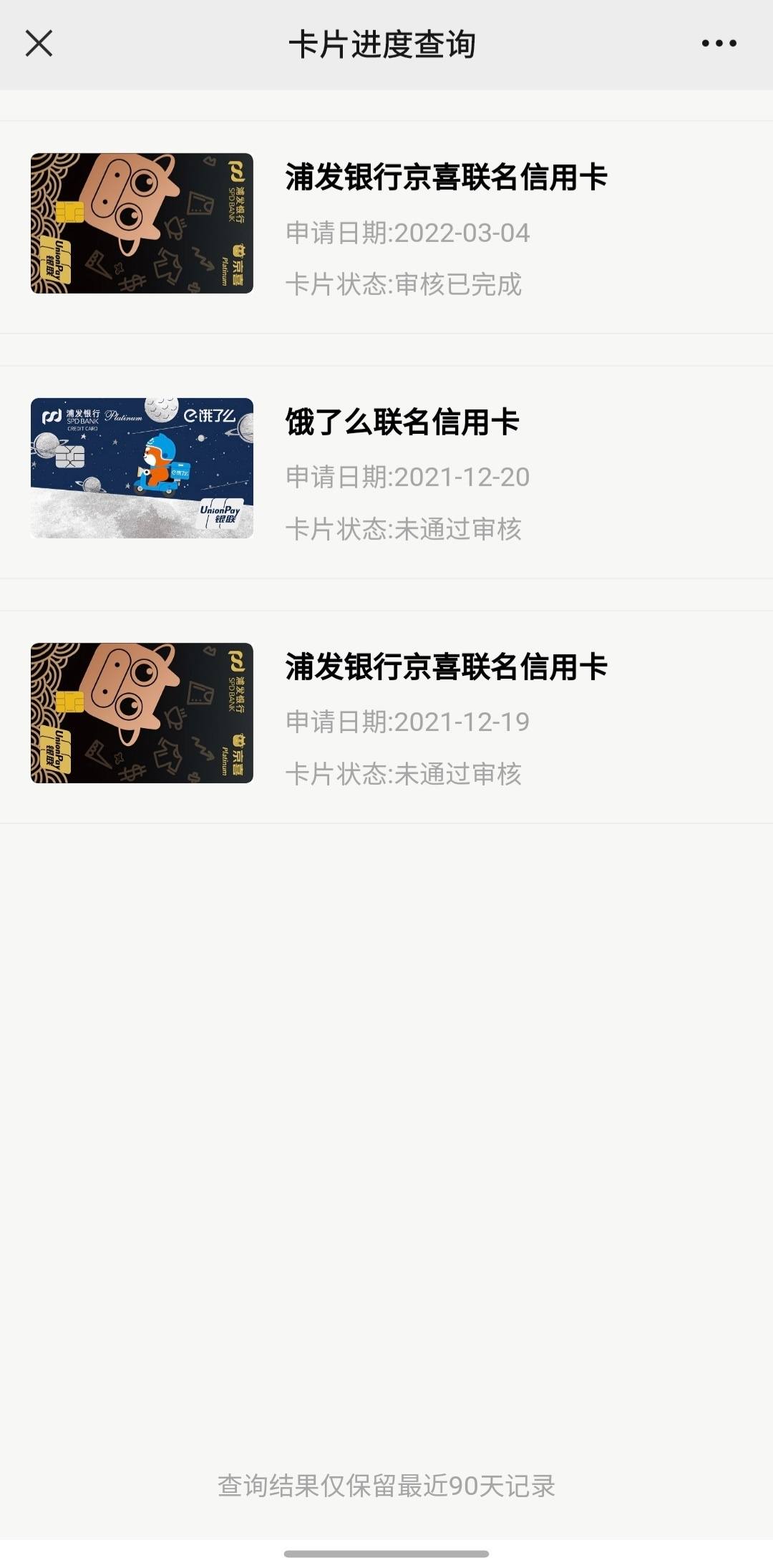The width and height of the screenshot is (773, 1568).
Task: Open the 饿了么联名信用卡 application record
Action: point(386,472)
